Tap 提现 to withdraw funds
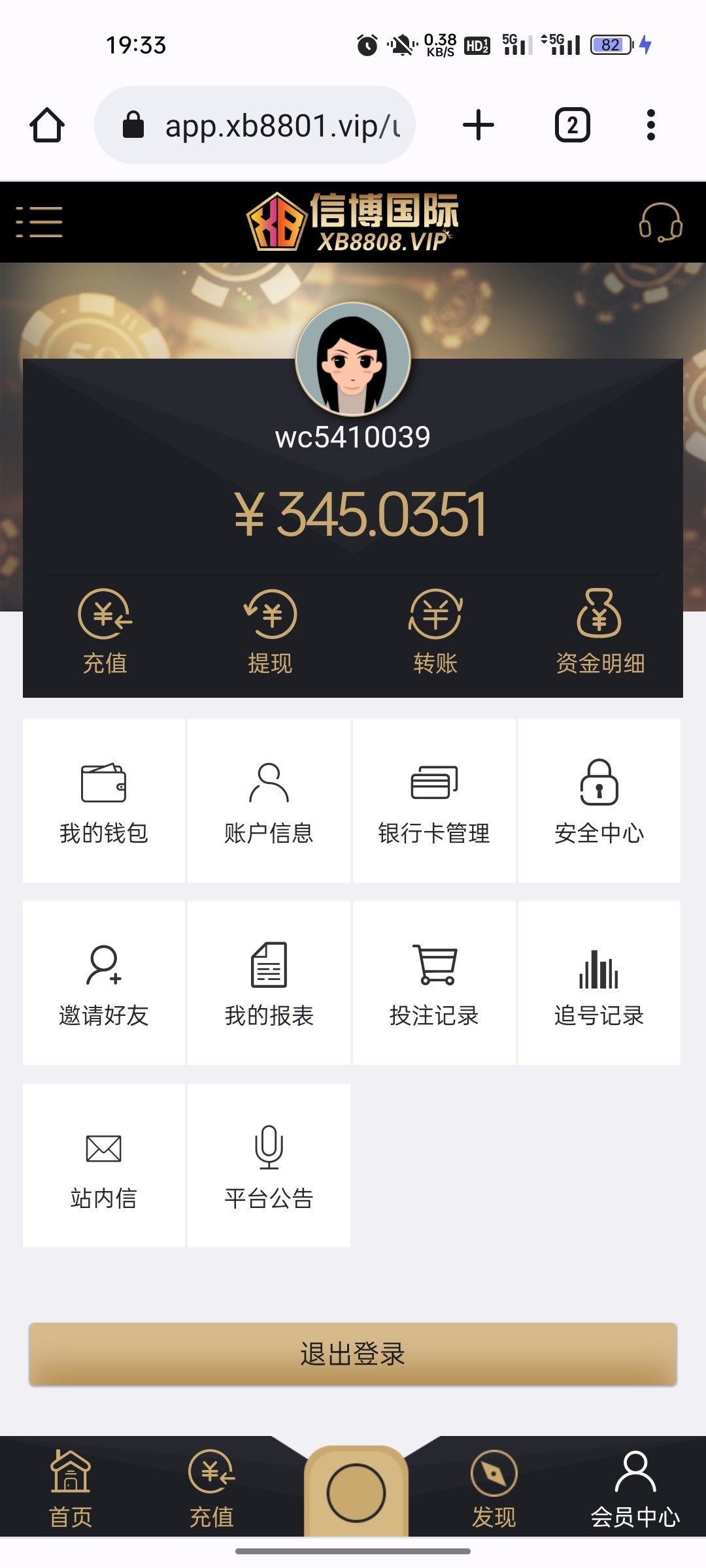The image size is (706, 1568). 270,631
